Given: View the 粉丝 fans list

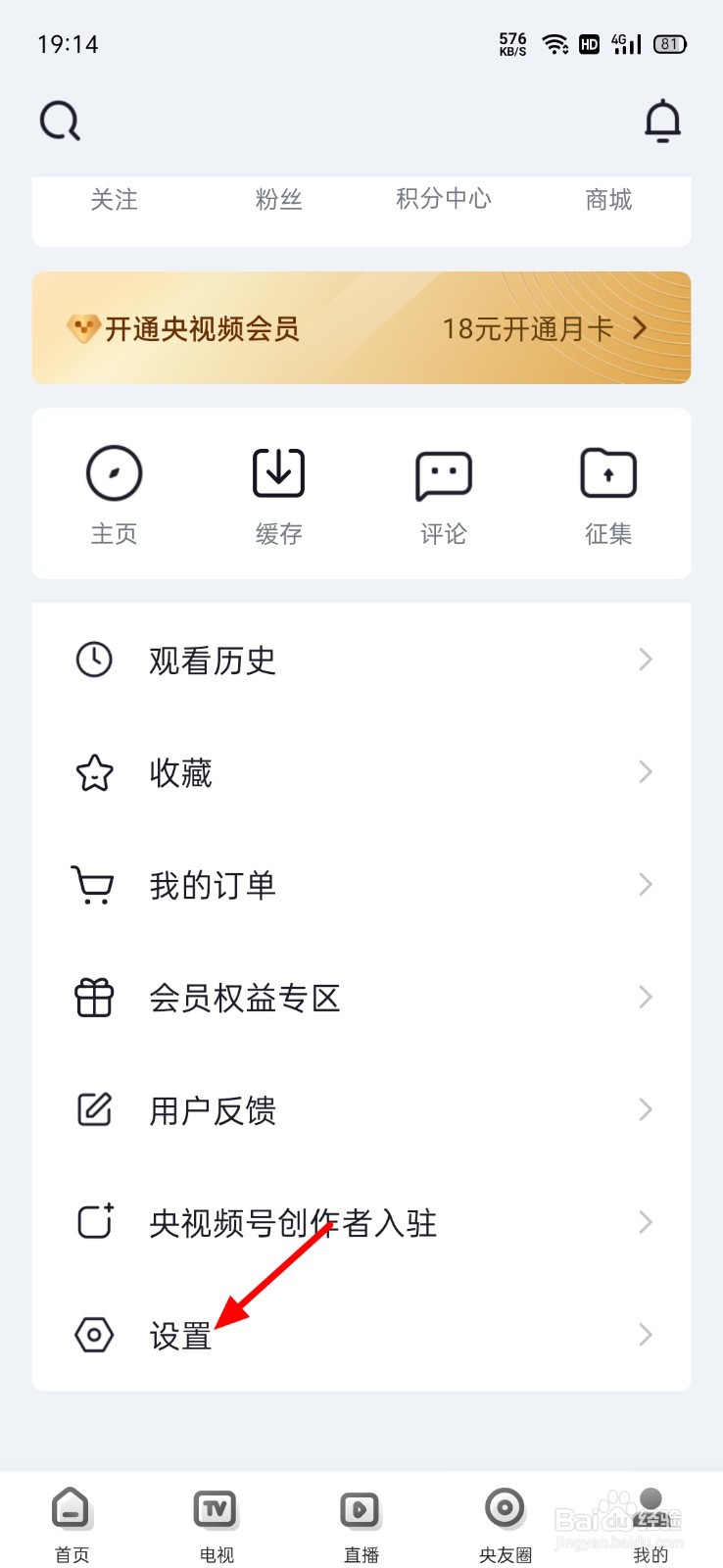Looking at the screenshot, I should (279, 200).
